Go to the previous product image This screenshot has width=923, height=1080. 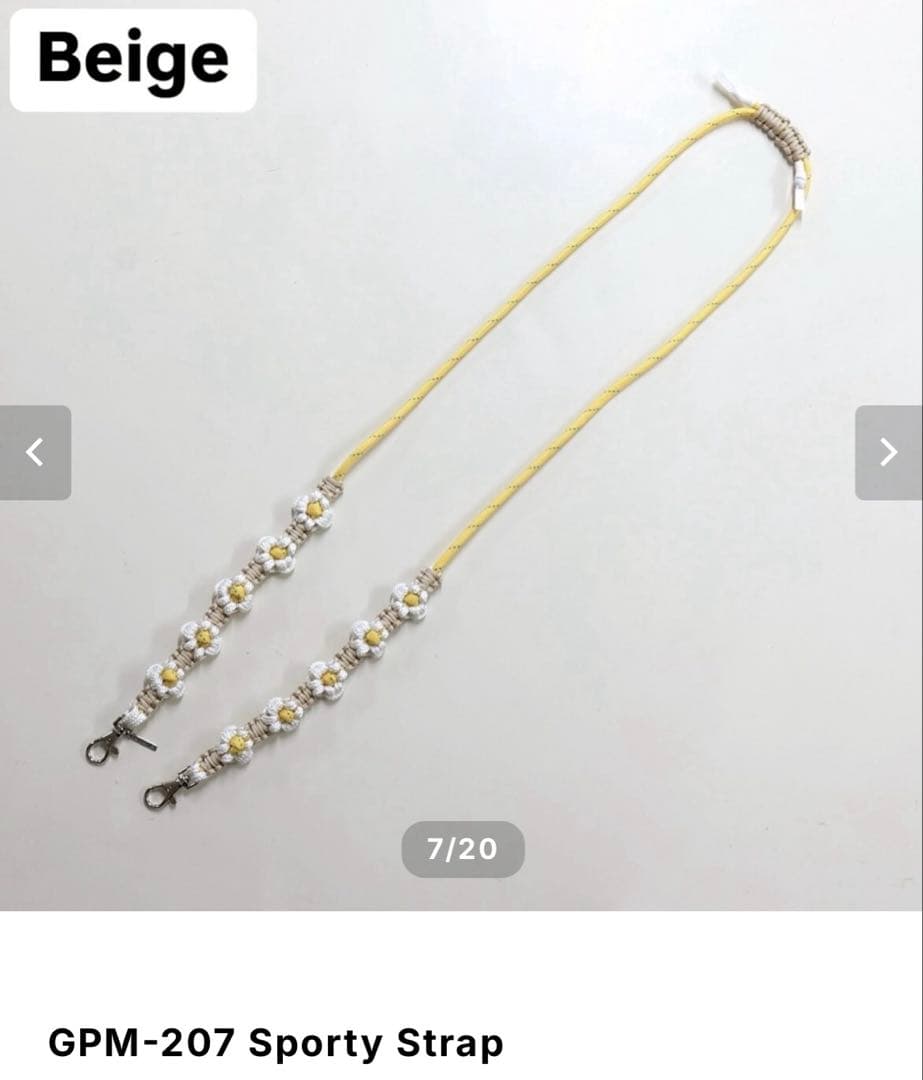pos(35,452)
